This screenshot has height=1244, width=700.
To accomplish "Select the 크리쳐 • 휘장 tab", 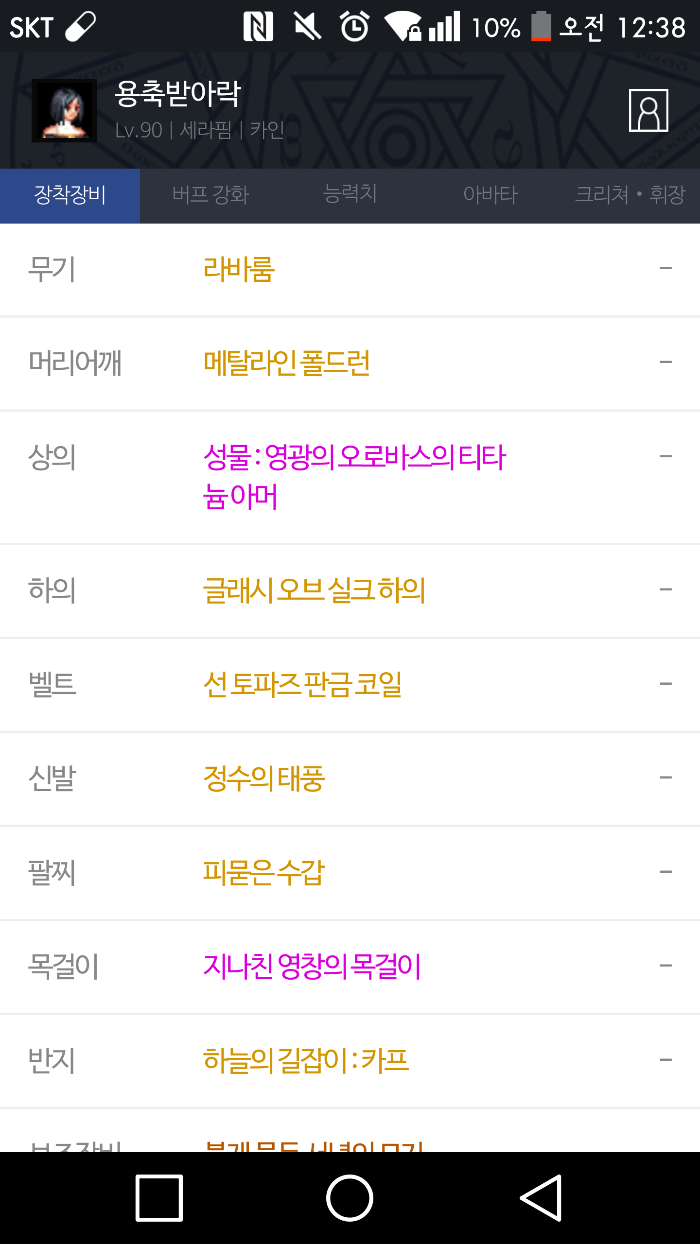I will (630, 195).
